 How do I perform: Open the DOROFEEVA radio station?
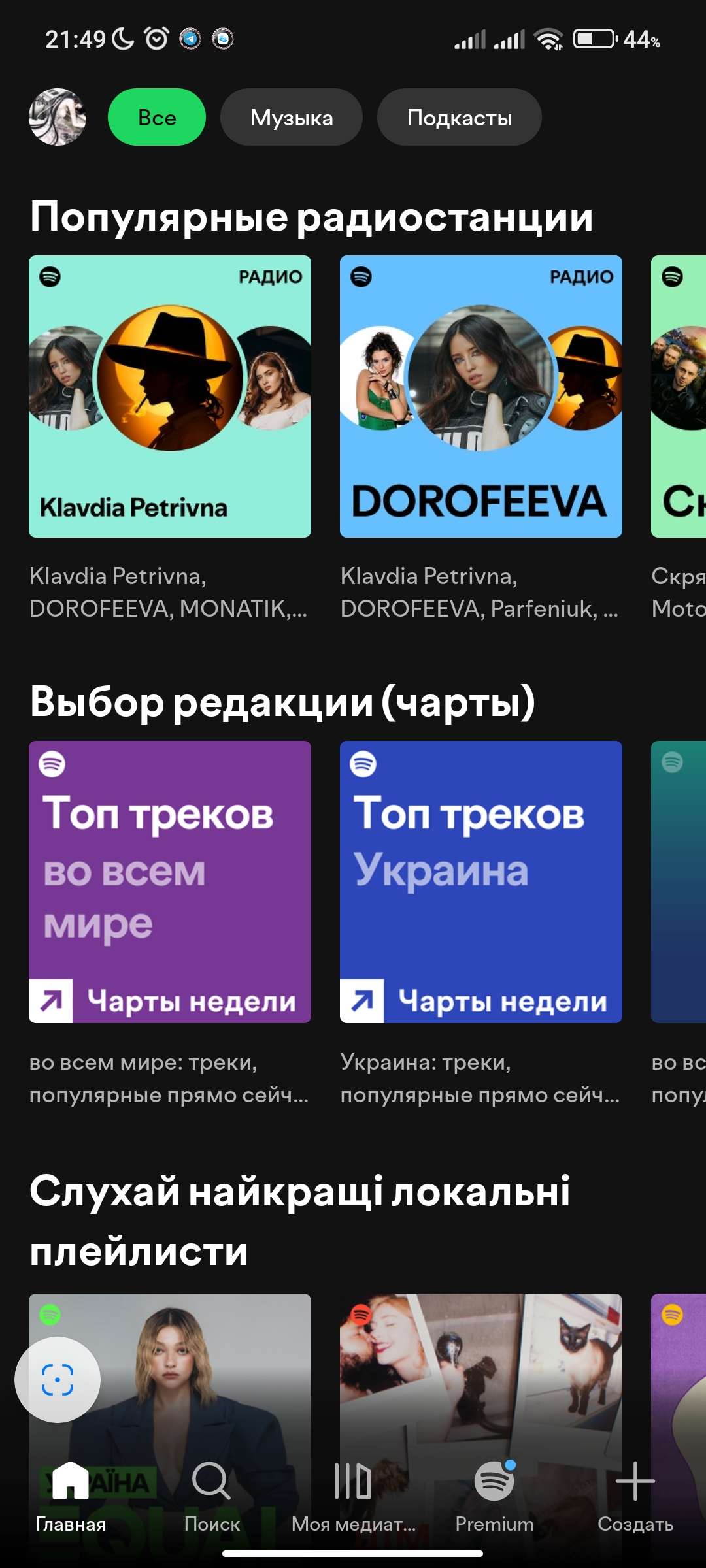[481, 397]
